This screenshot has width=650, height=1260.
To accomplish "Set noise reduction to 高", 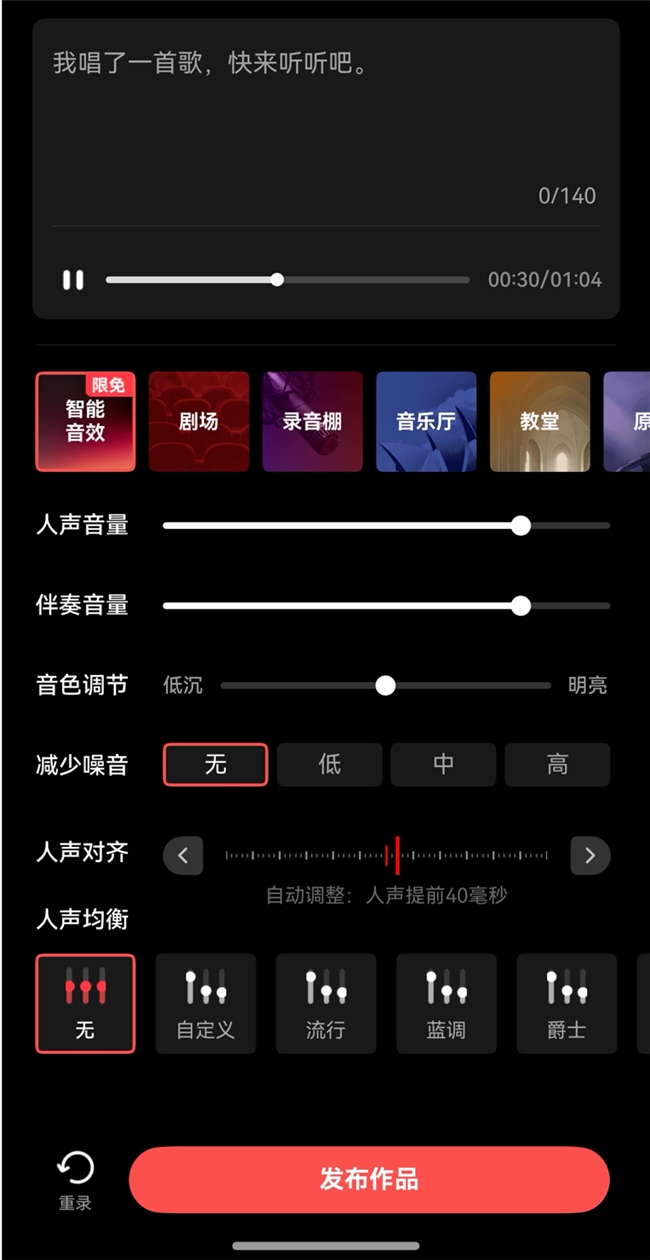I will pos(557,765).
